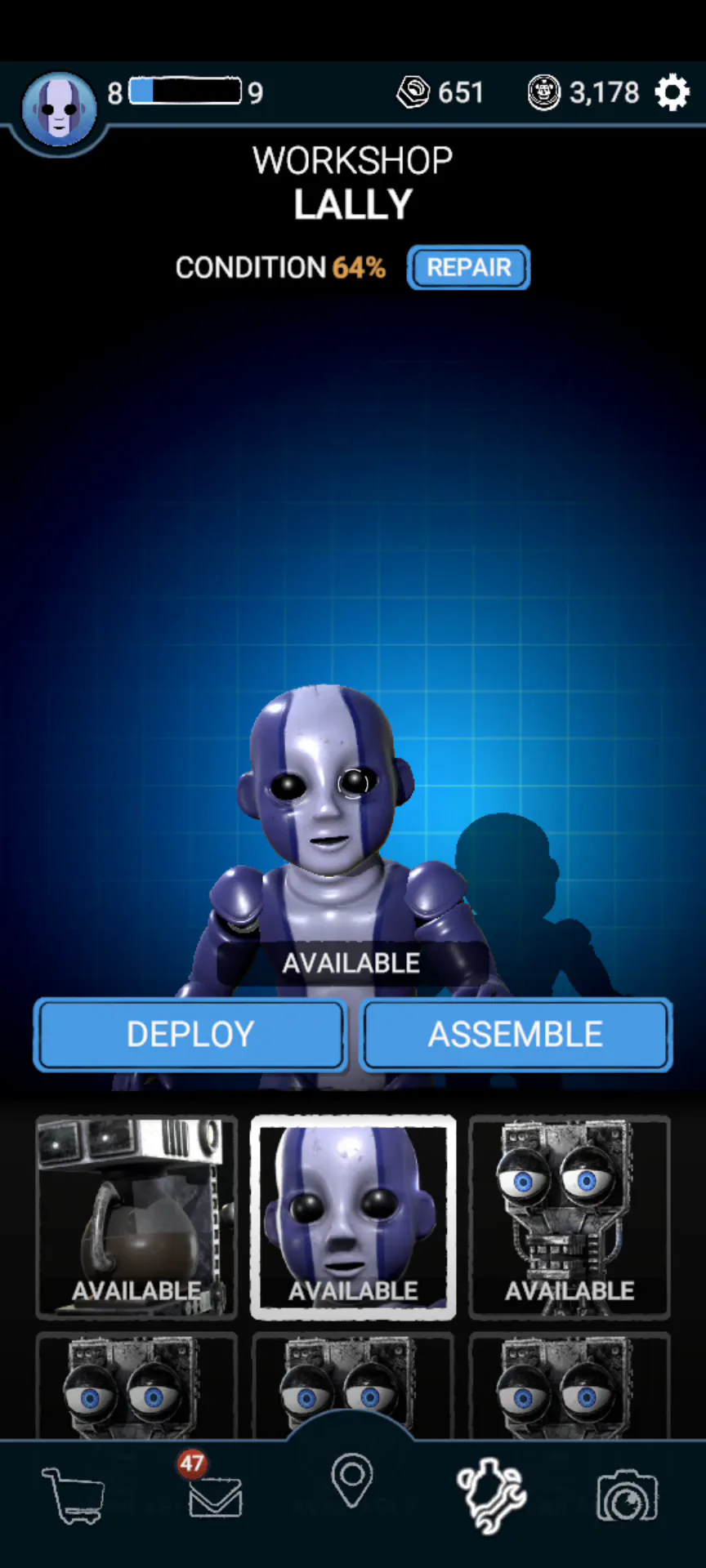Viewport: 706px width, 1568px height.
Task: Switch to the map location tab
Action: pyautogui.click(x=352, y=1480)
